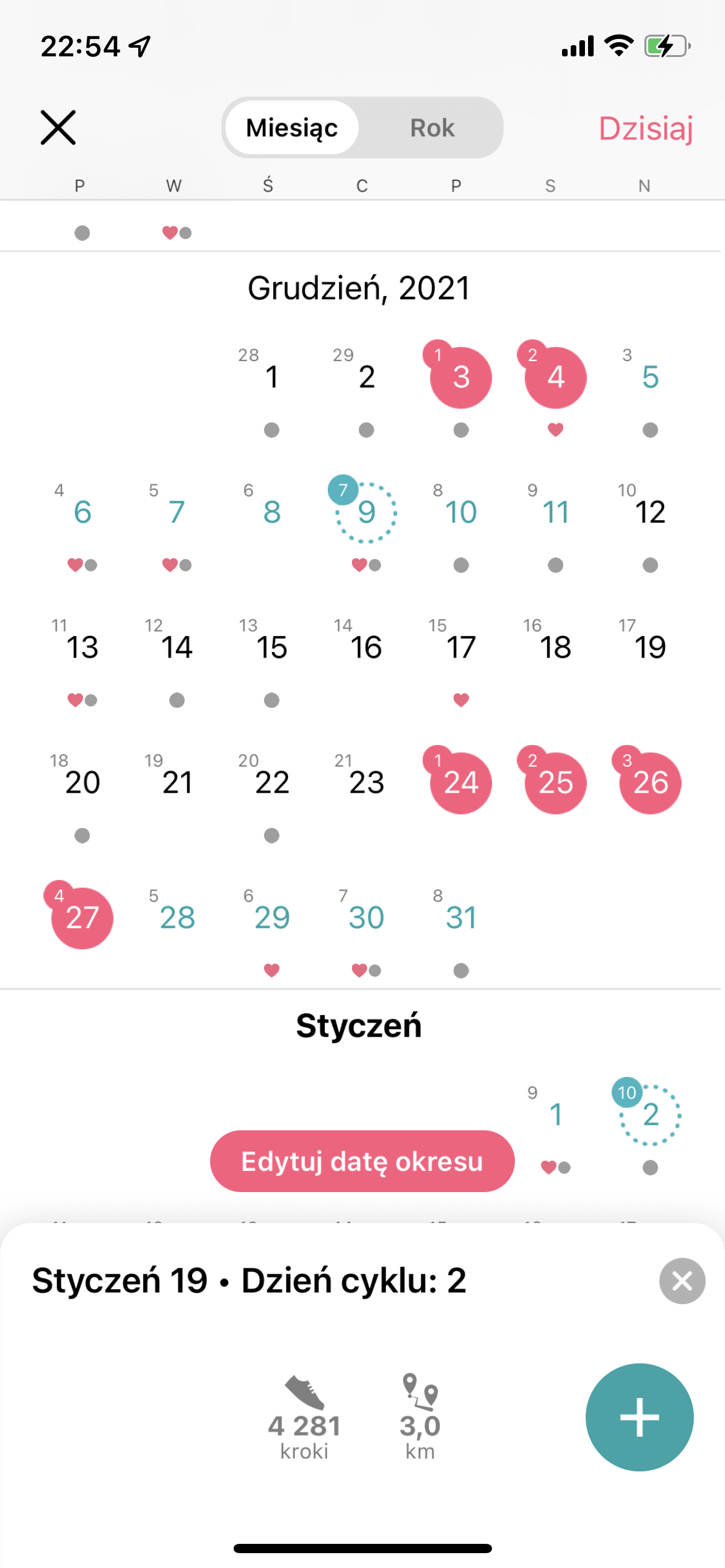Select January 2 on the calendar
The width and height of the screenshot is (725, 1568).
coord(650,1115)
